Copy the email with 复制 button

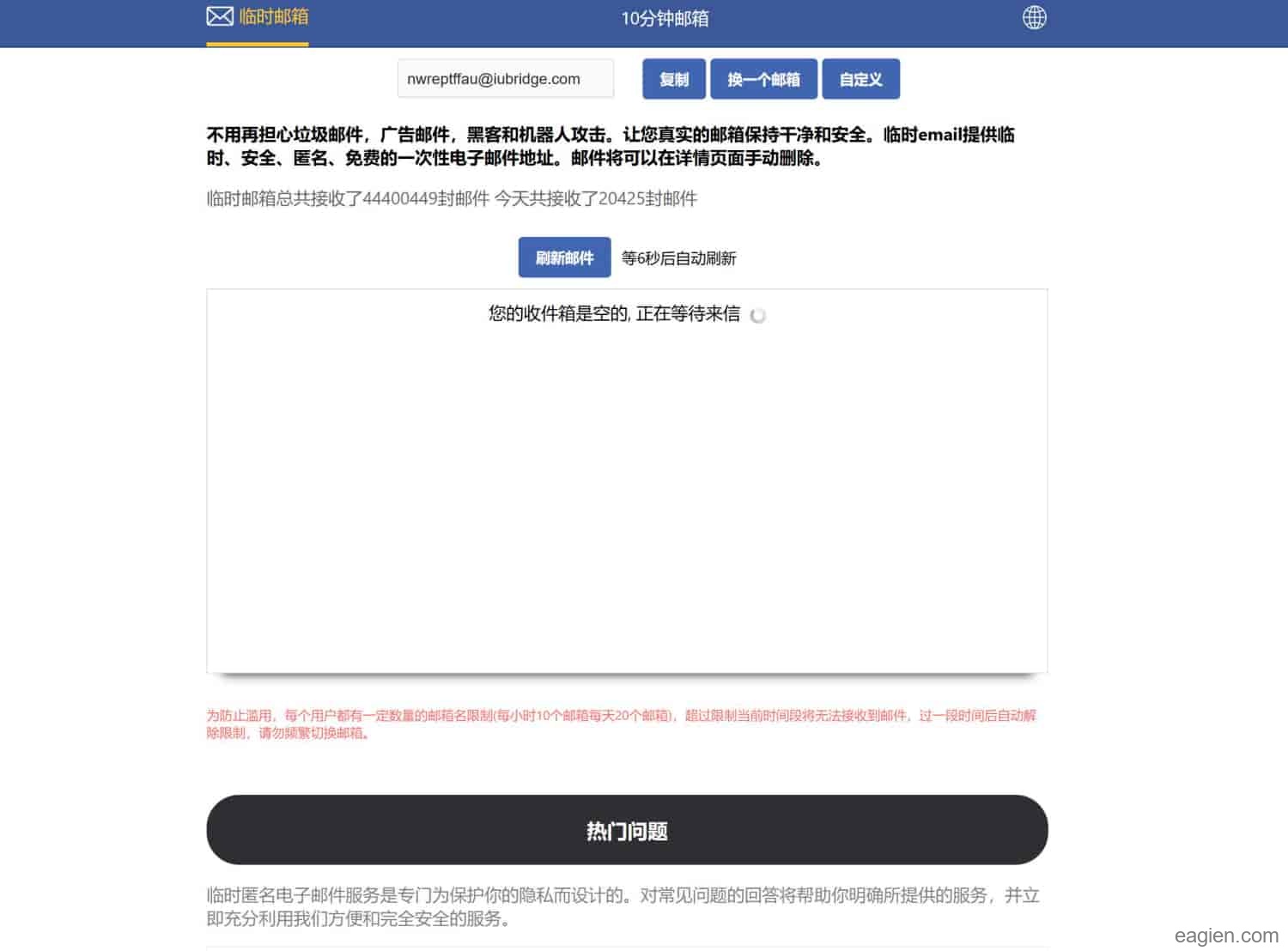pyautogui.click(x=674, y=79)
